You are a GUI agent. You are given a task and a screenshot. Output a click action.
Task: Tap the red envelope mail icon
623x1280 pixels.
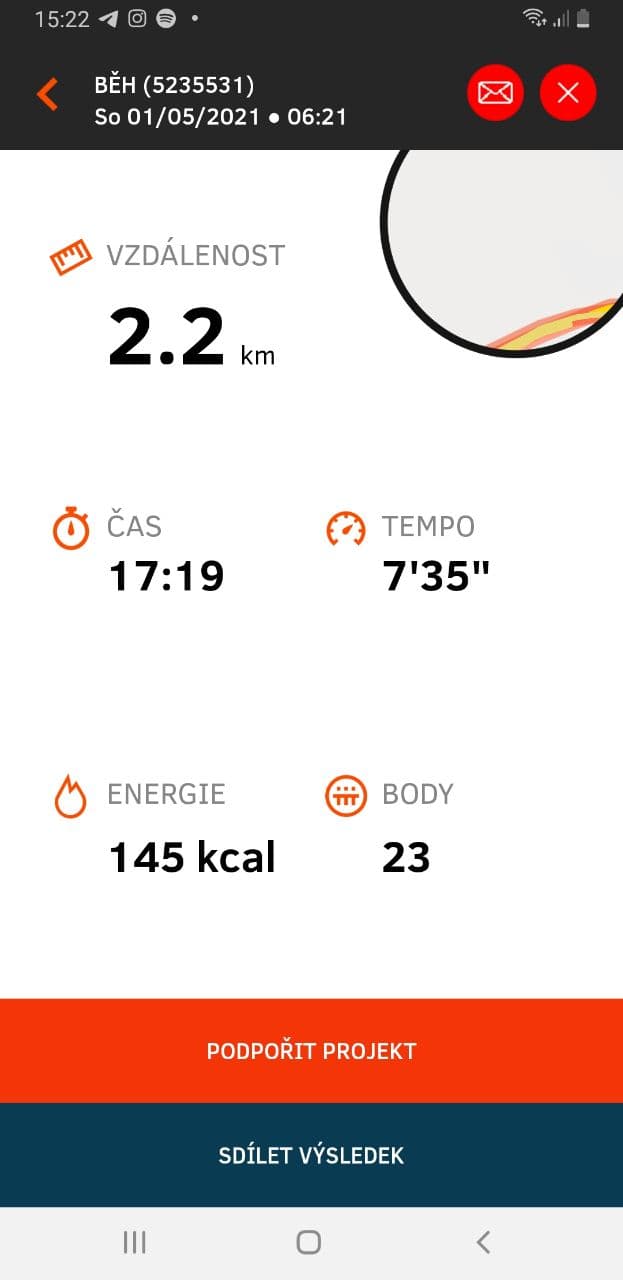click(x=495, y=93)
